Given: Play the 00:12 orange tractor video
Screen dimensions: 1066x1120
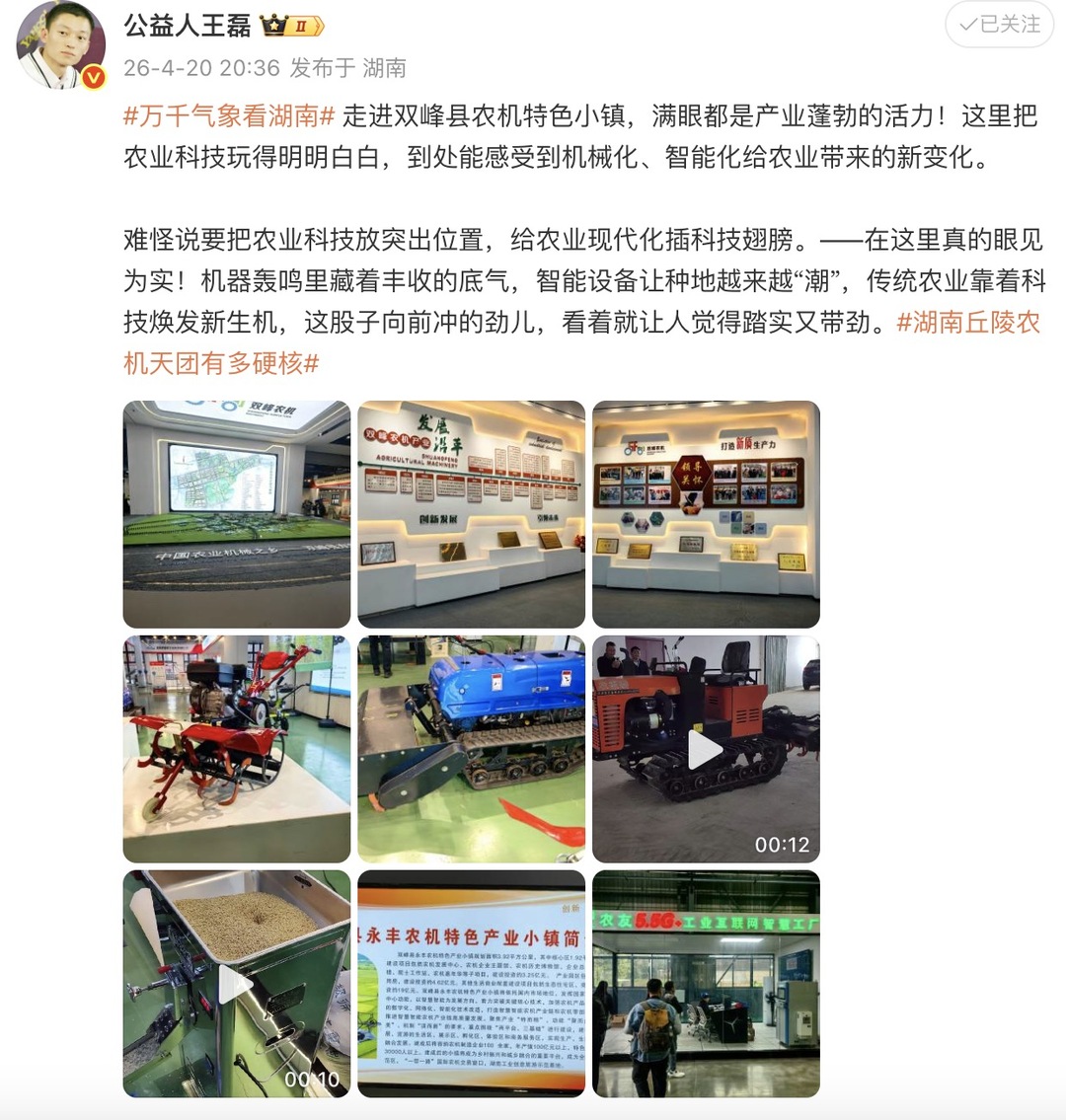Looking at the screenshot, I should [x=706, y=749].
